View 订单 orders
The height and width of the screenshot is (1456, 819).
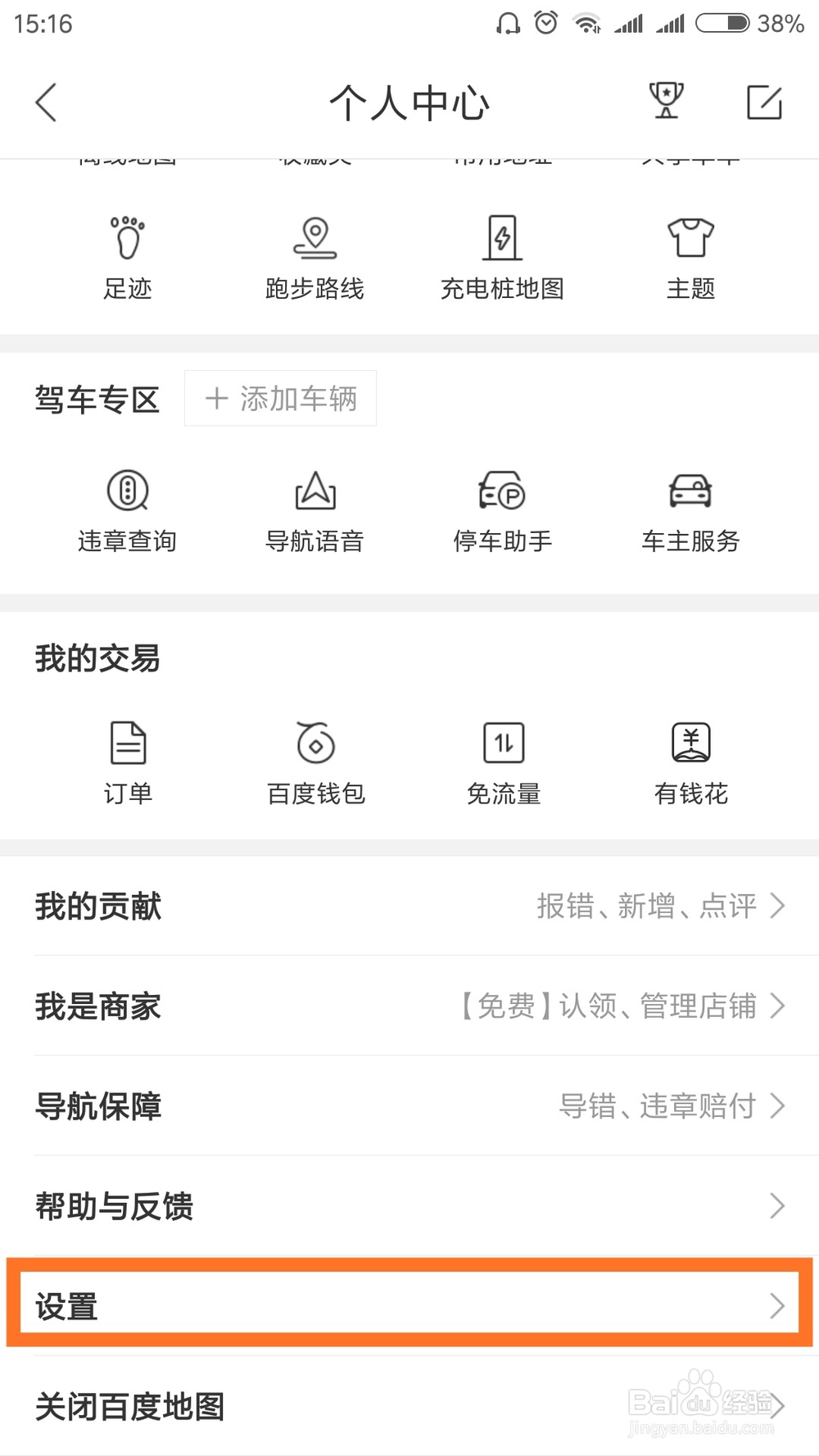[x=128, y=763]
